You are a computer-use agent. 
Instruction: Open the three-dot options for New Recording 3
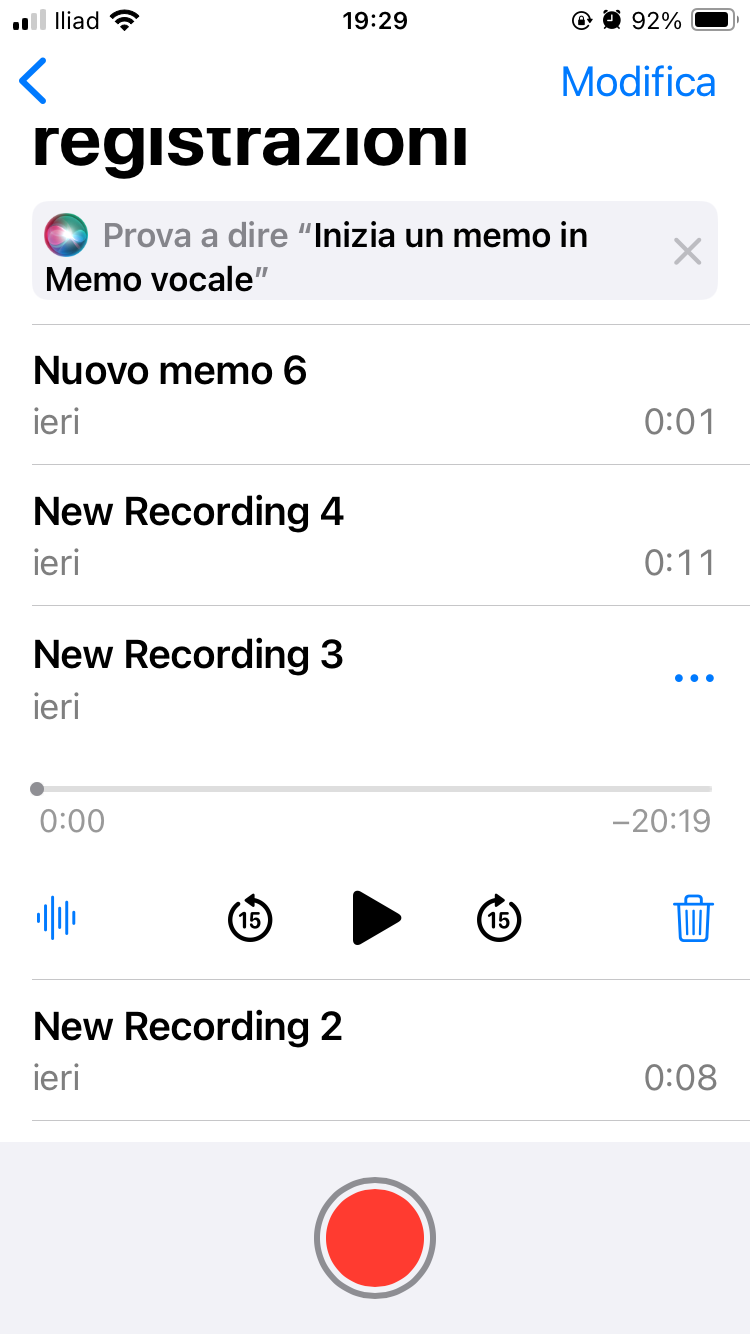coord(694,679)
